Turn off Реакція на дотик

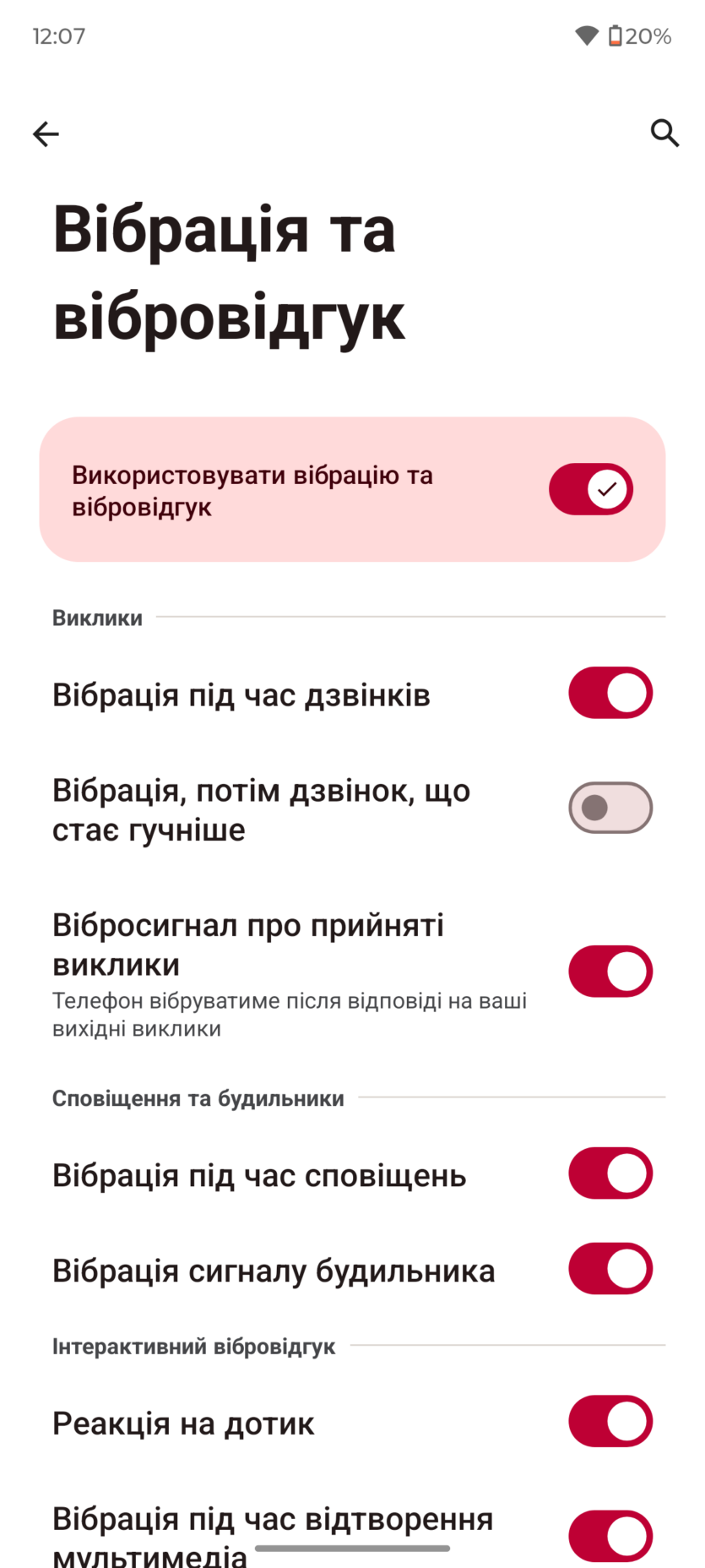click(x=610, y=1422)
